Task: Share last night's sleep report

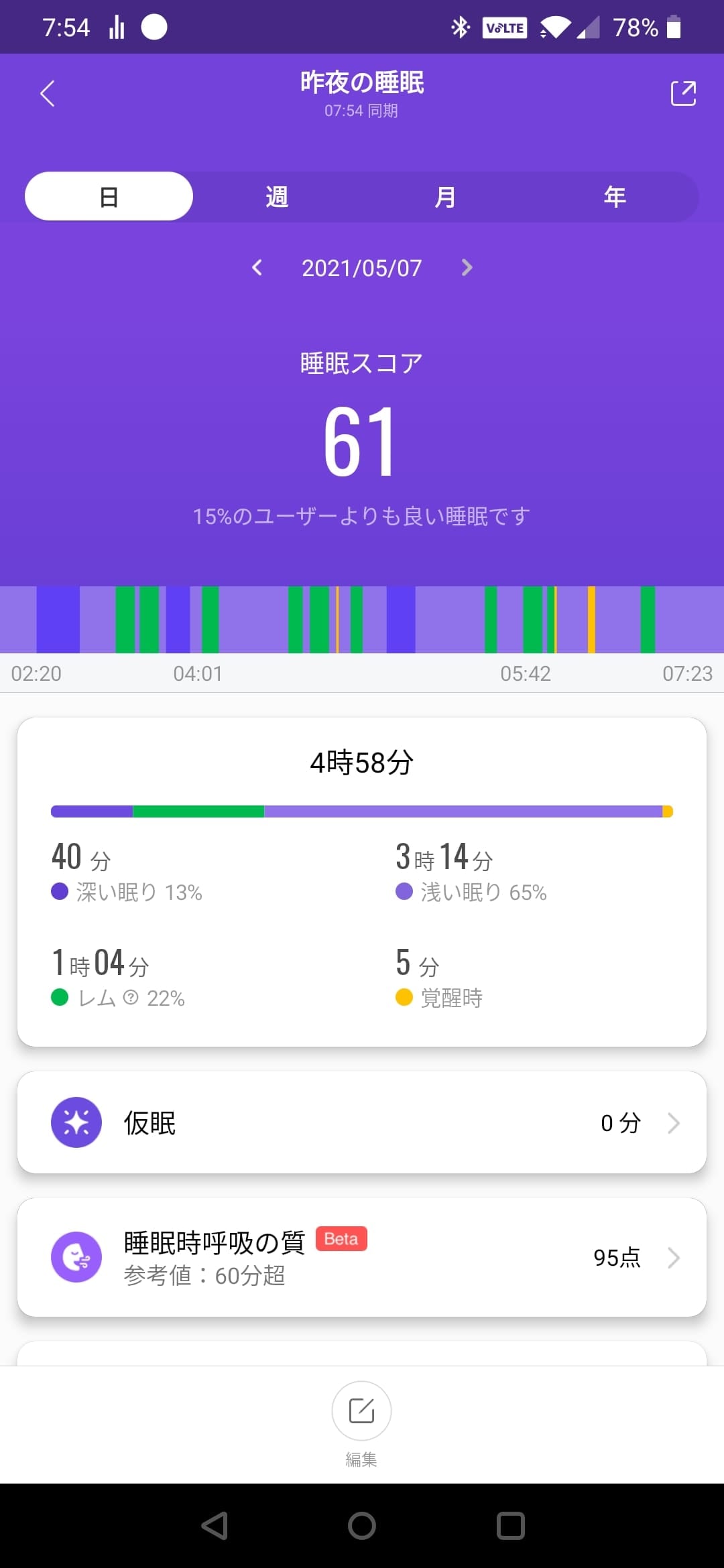Action: click(x=683, y=94)
